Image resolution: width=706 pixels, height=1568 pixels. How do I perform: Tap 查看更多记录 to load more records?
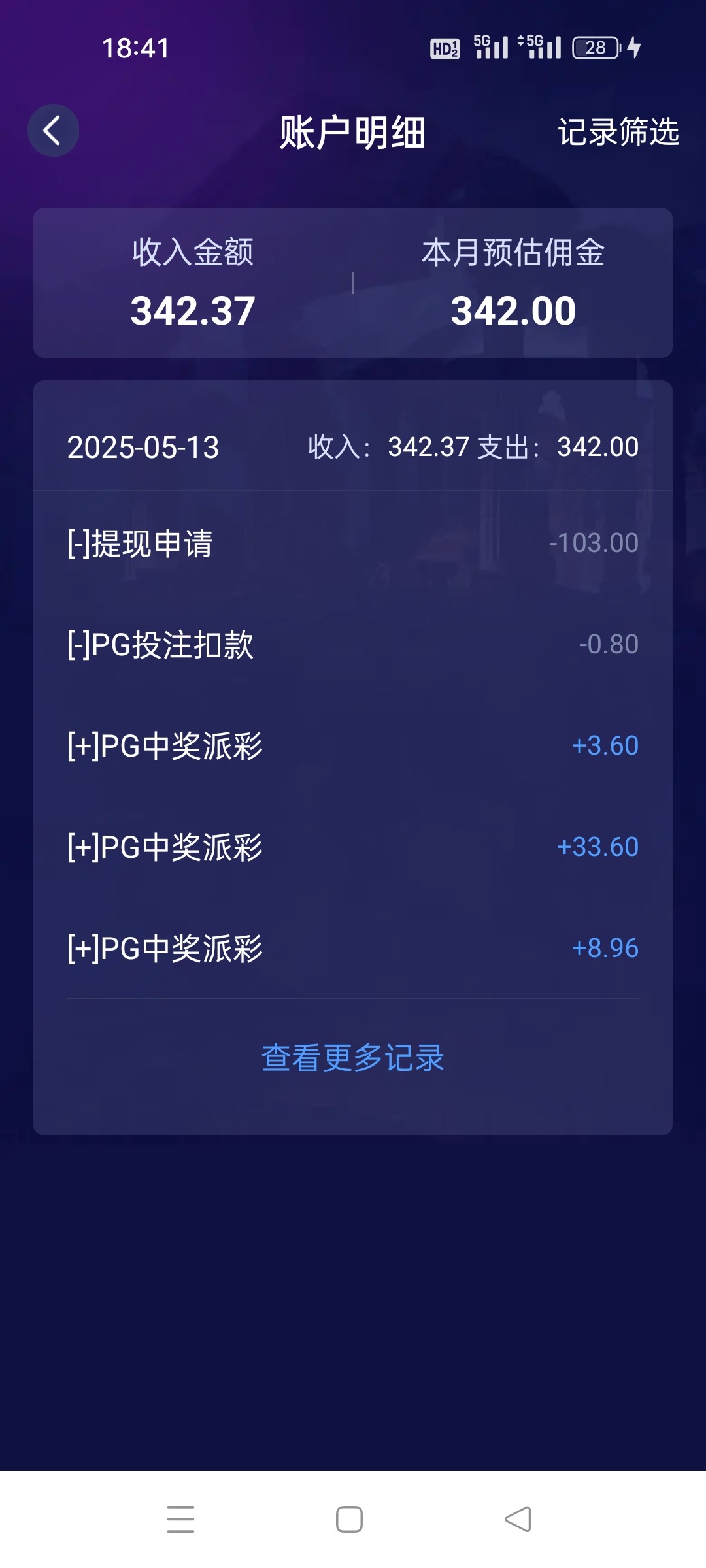(x=353, y=1058)
